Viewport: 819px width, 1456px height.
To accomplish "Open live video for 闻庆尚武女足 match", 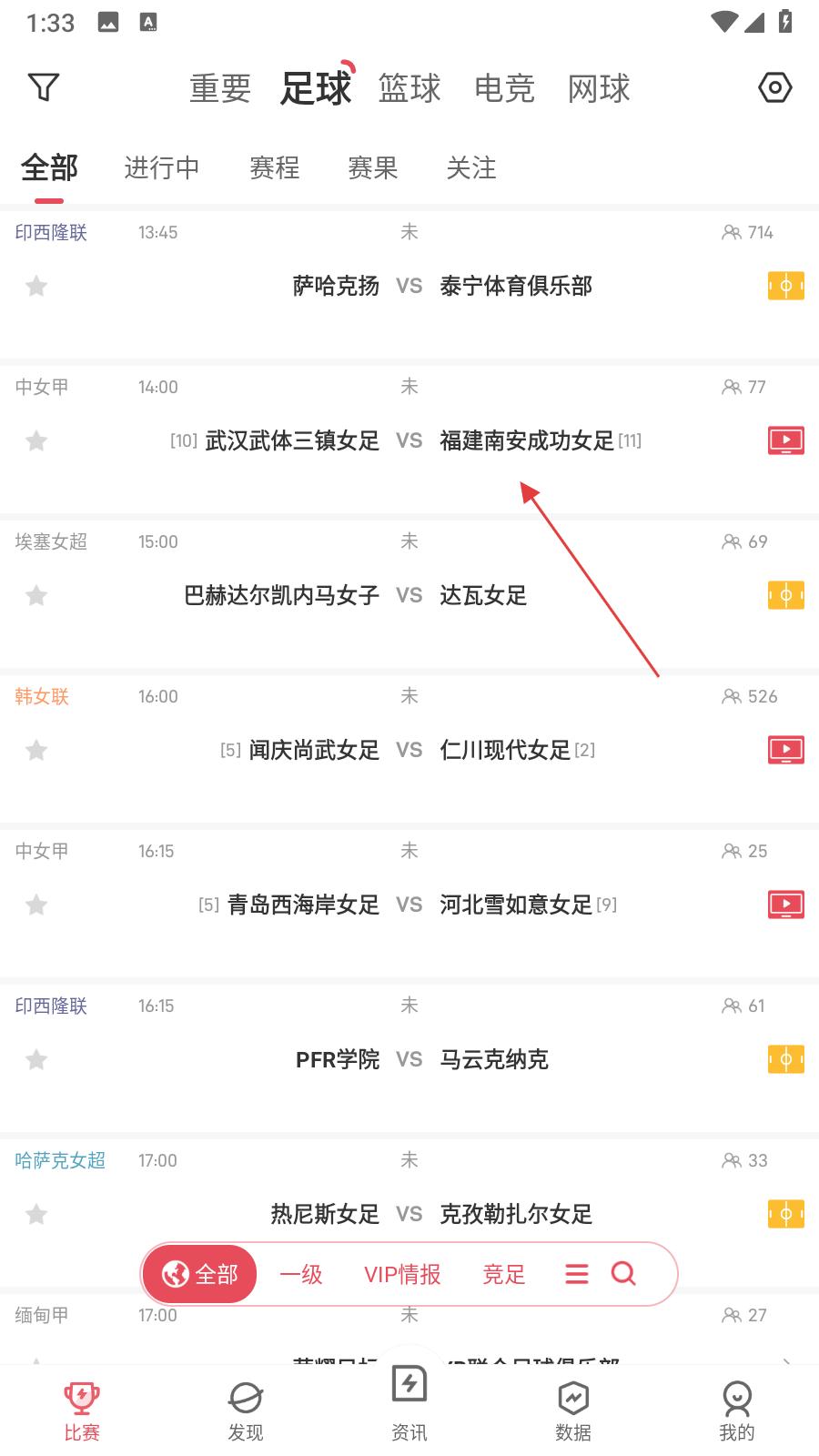I will [786, 750].
